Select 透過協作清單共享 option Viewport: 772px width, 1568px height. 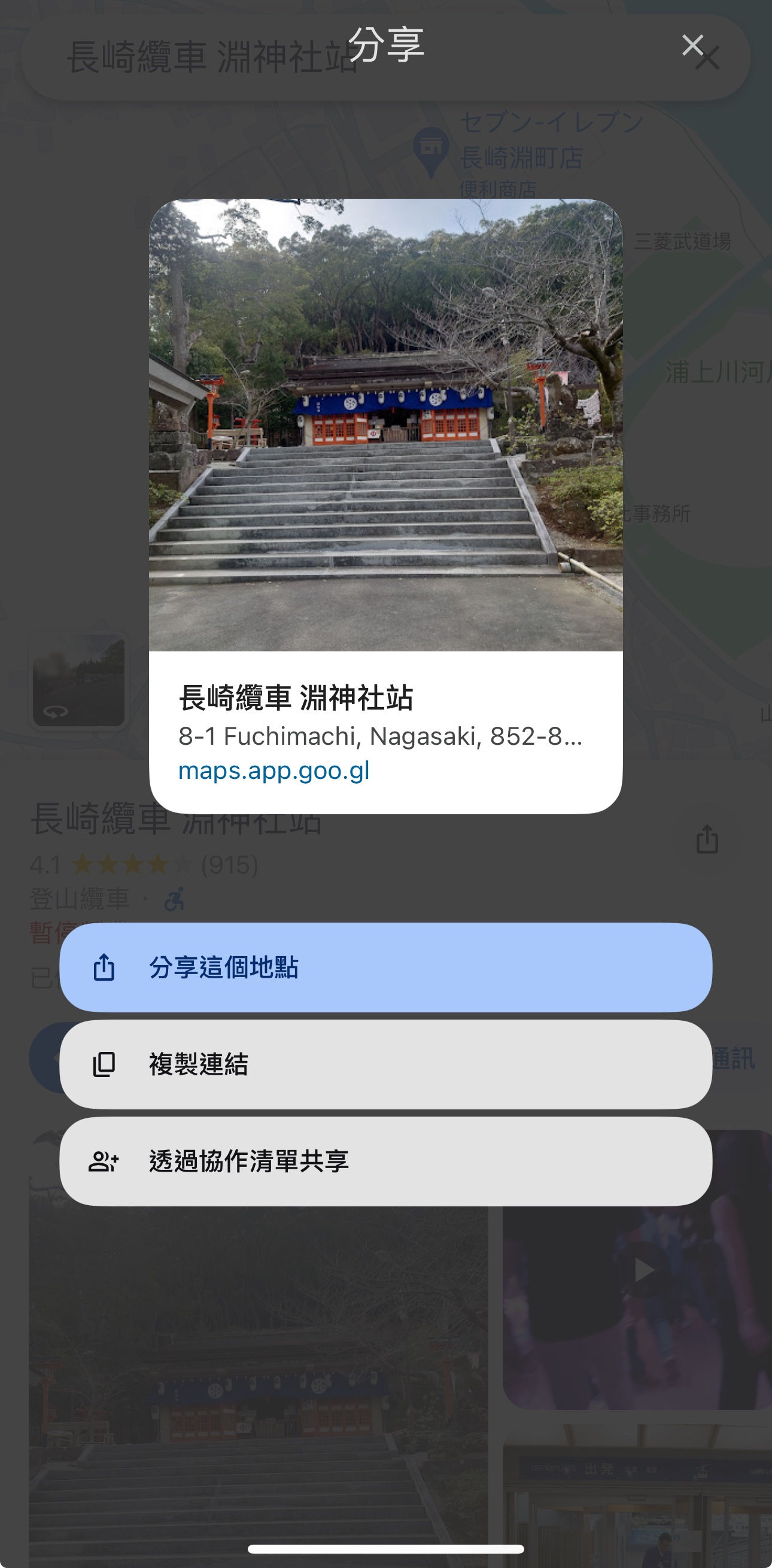(x=385, y=1161)
